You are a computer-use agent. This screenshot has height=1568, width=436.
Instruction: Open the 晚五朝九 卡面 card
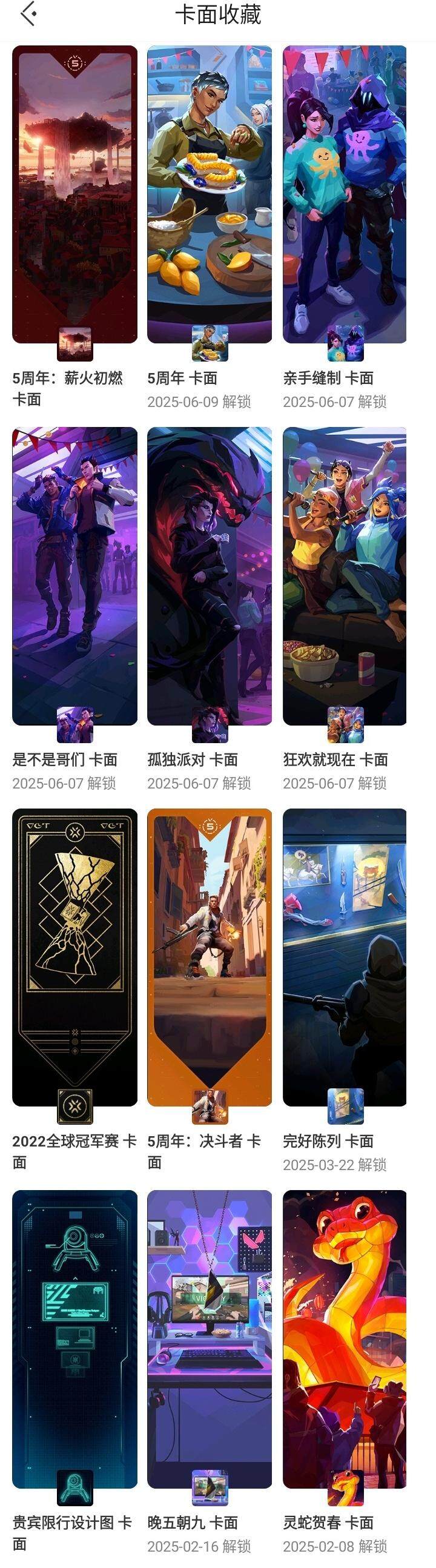pyautogui.click(x=210, y=1339)
